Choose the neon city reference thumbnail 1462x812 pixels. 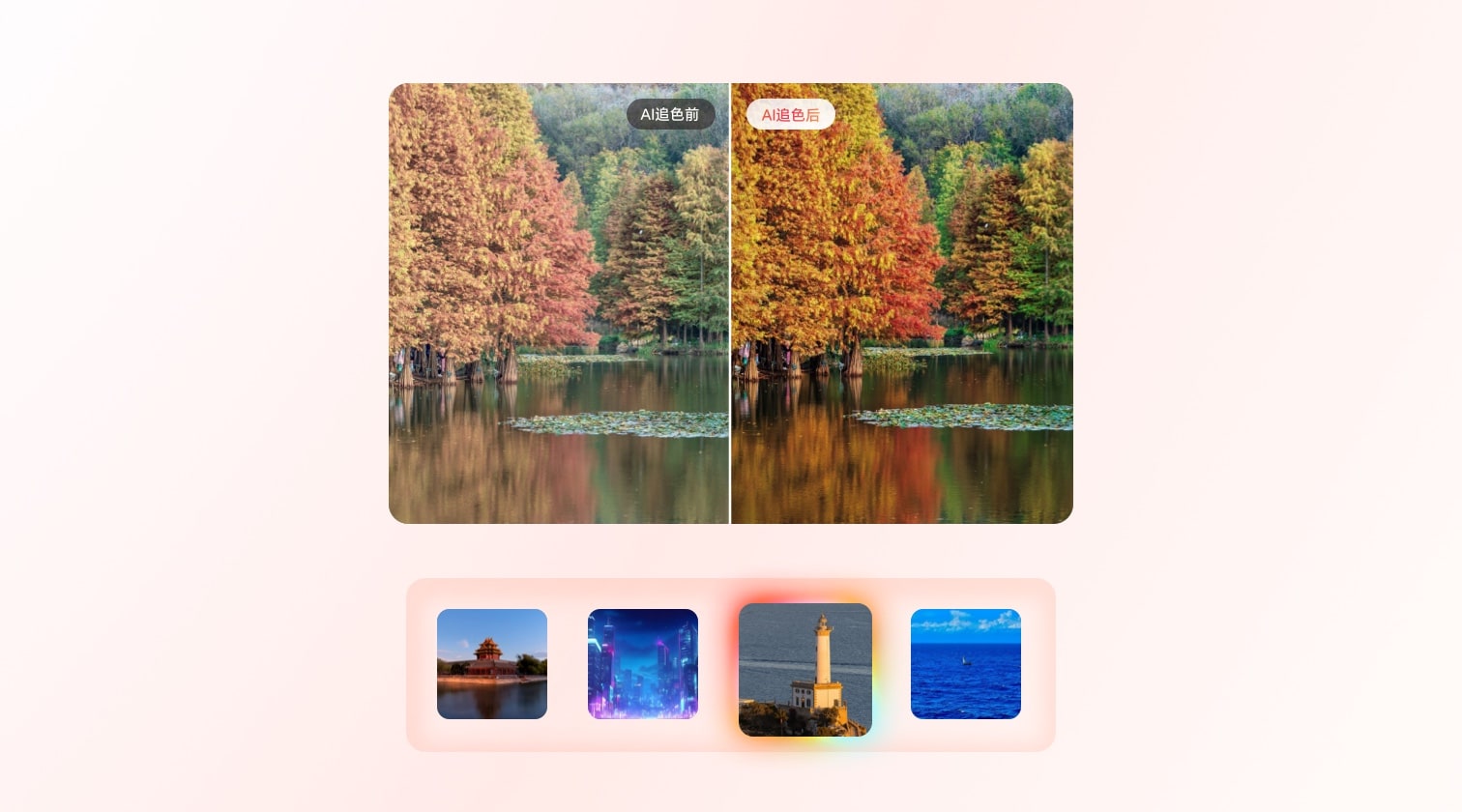[x=643, y=664]
